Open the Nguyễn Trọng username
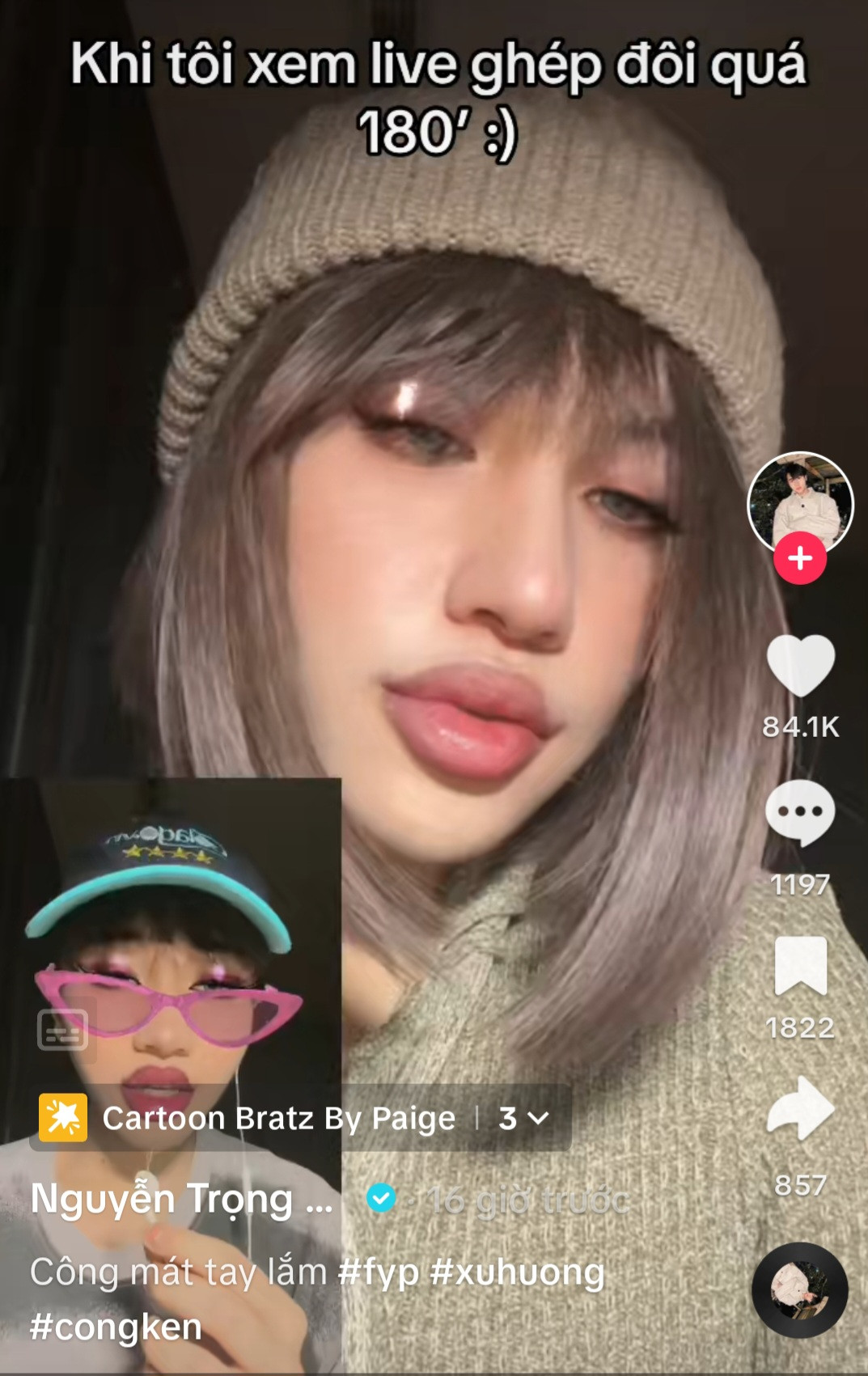Viewport: 868px width, 1376px height. click(181, 1199)
